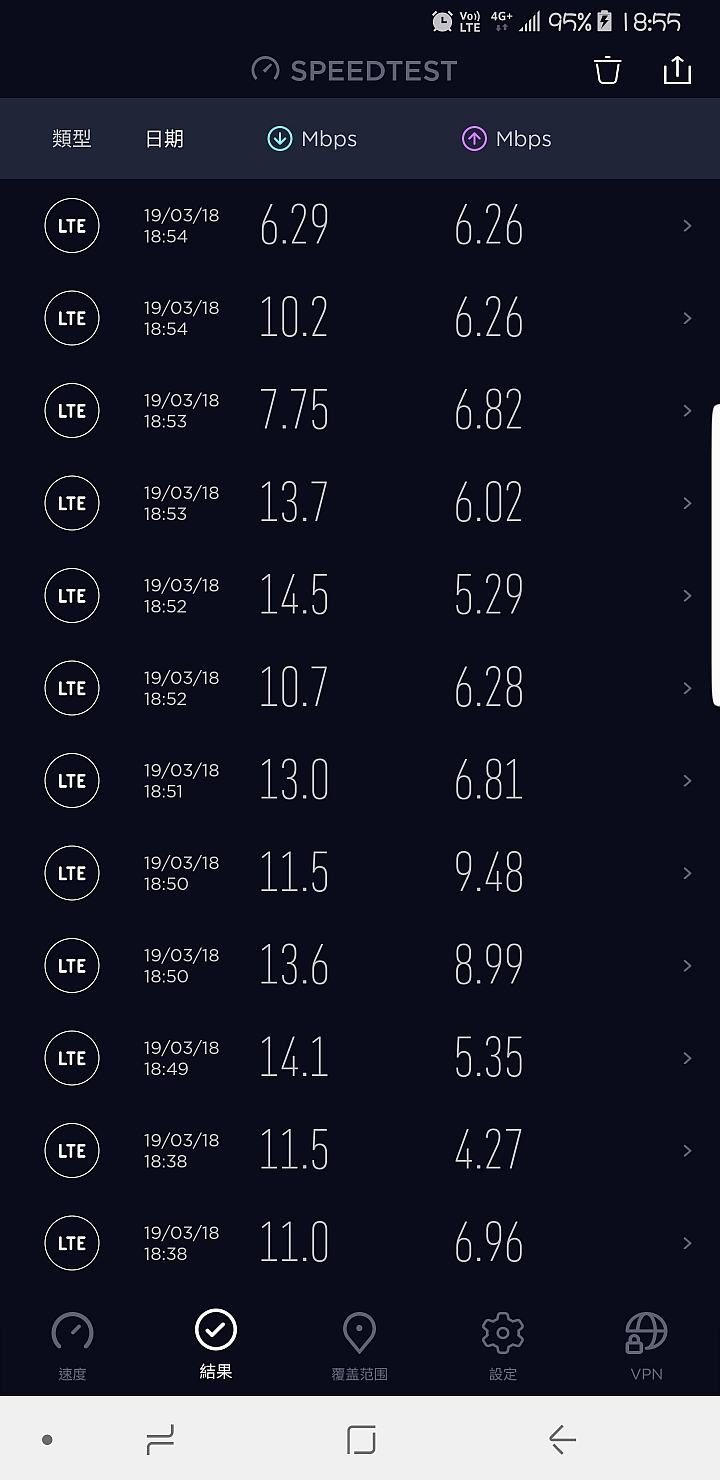Image resolution: width=720 pixels, height=1480 pixels.
Task: Open the VPN tab
Action: [646, 1347]
